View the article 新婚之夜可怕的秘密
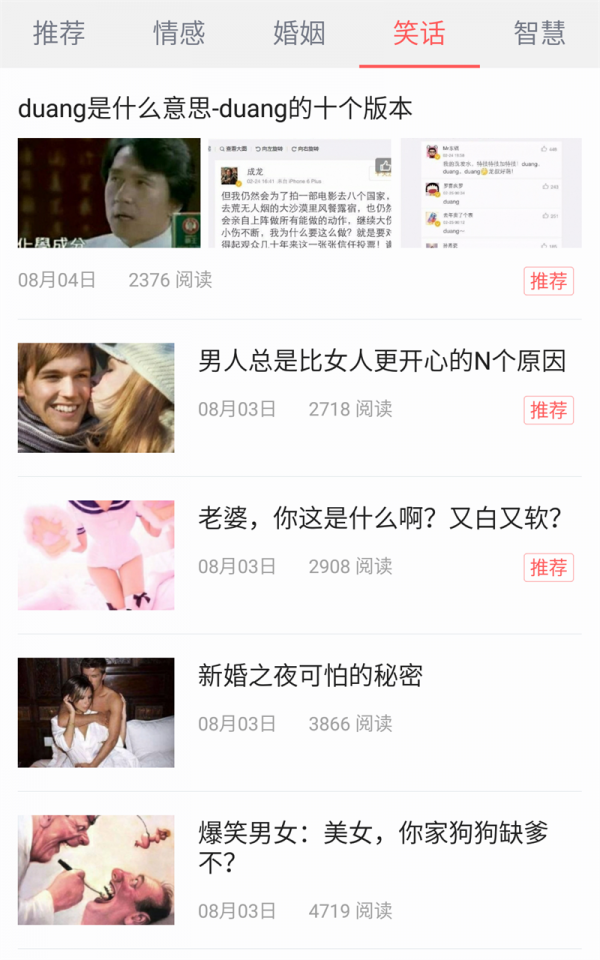This screenshot has width=600, height=960. 311,676
